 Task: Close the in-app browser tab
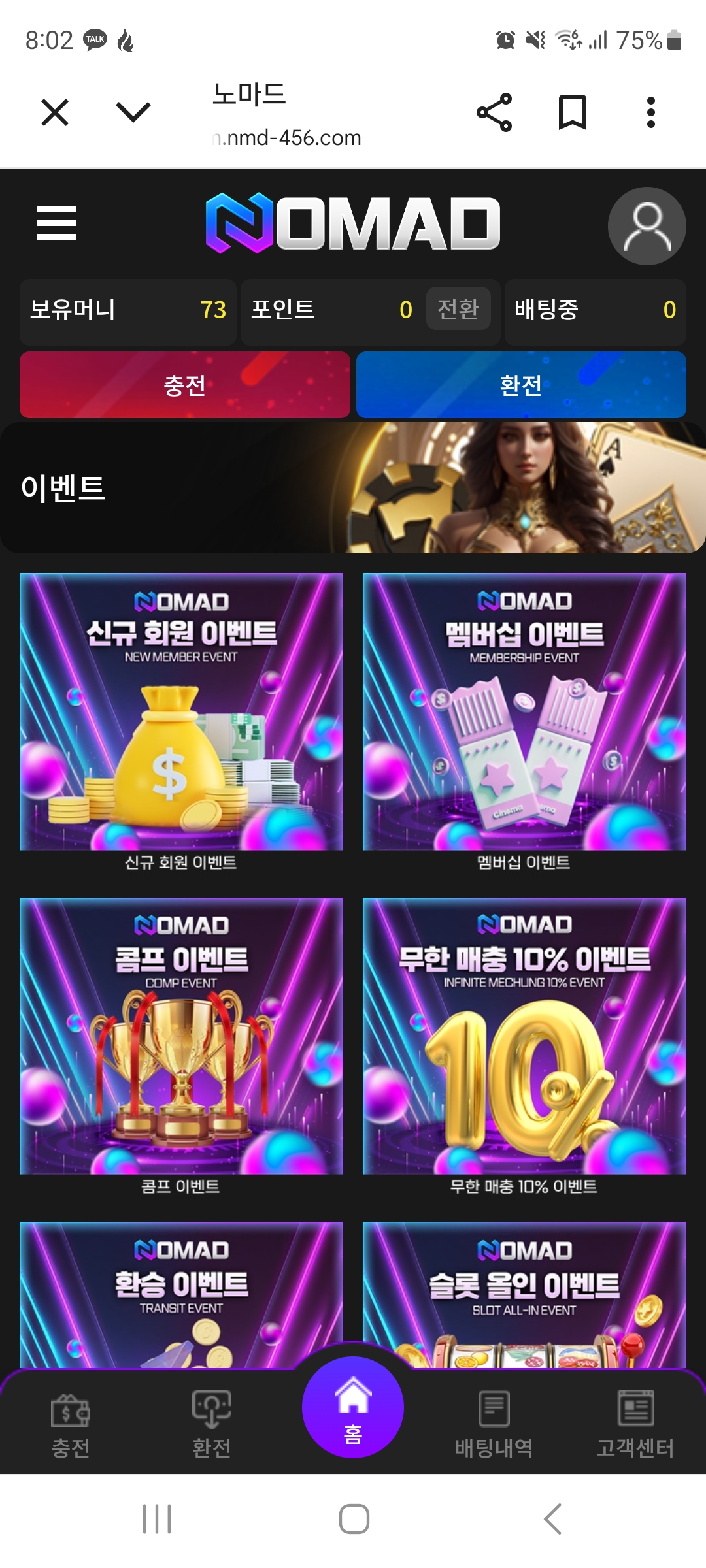pyautogui.click(x=55, y=112)
